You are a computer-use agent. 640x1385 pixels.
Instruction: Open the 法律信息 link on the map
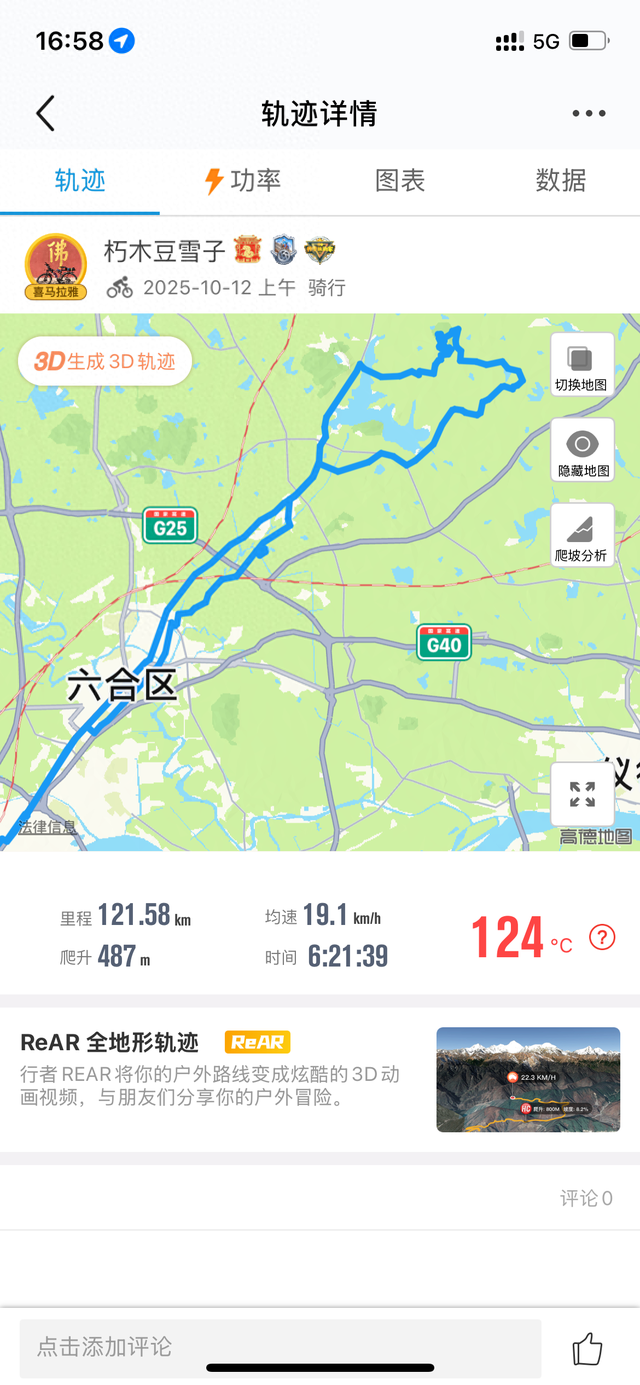coord(47,827)
